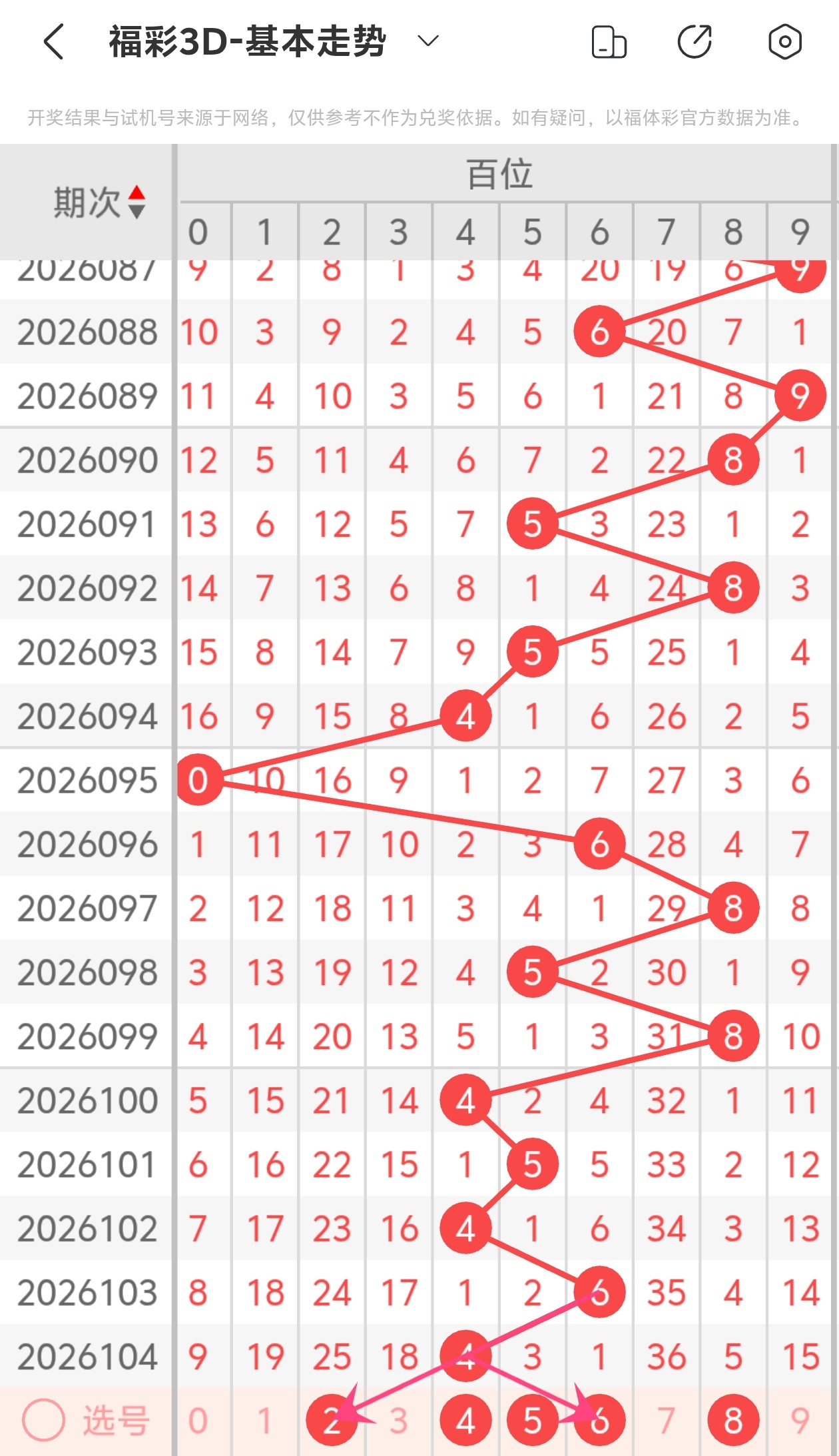Select number 9 in the 选号 row
The height and width of the screenshot is (1456, 839).
[800, 1421]
